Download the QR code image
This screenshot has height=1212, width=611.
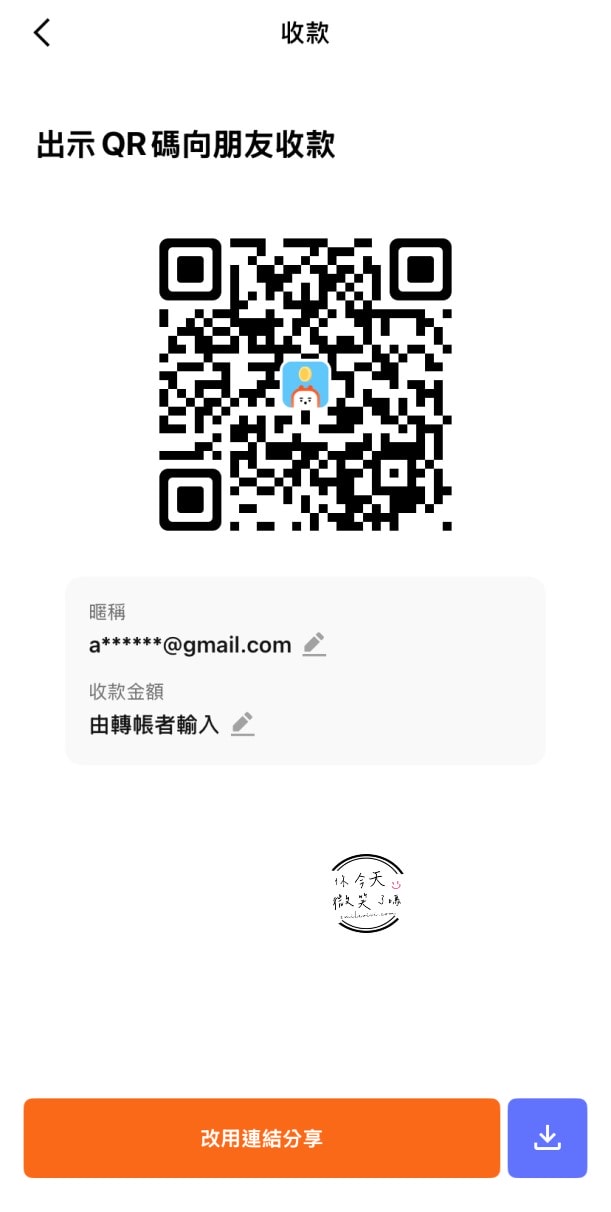tap(547, 1138)
